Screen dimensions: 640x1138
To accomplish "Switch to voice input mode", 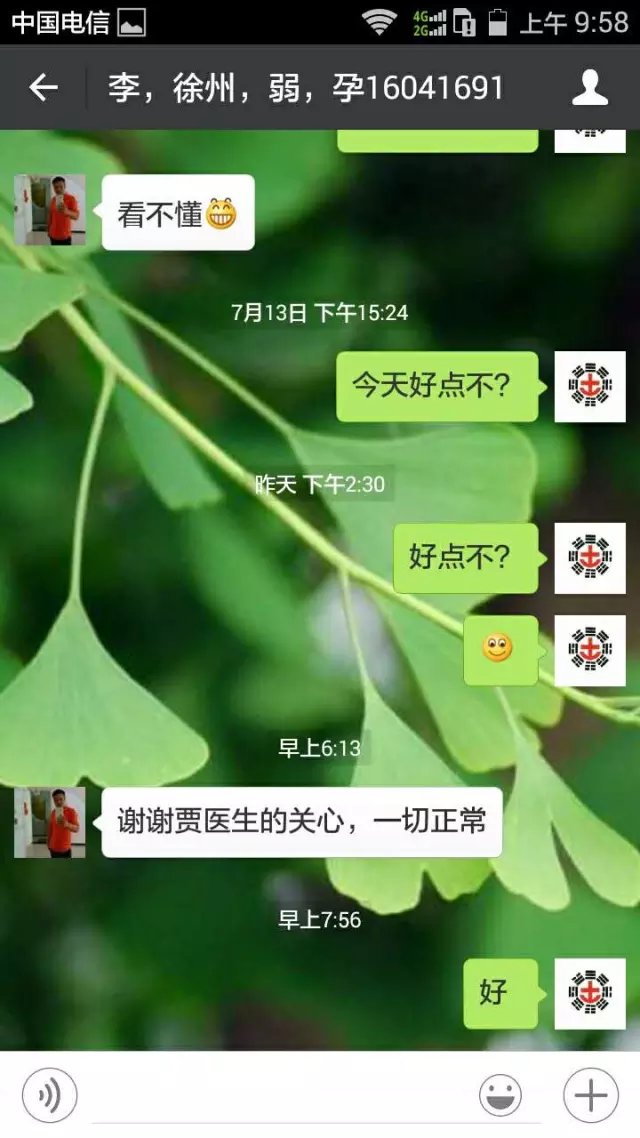I will point(49,1094).
